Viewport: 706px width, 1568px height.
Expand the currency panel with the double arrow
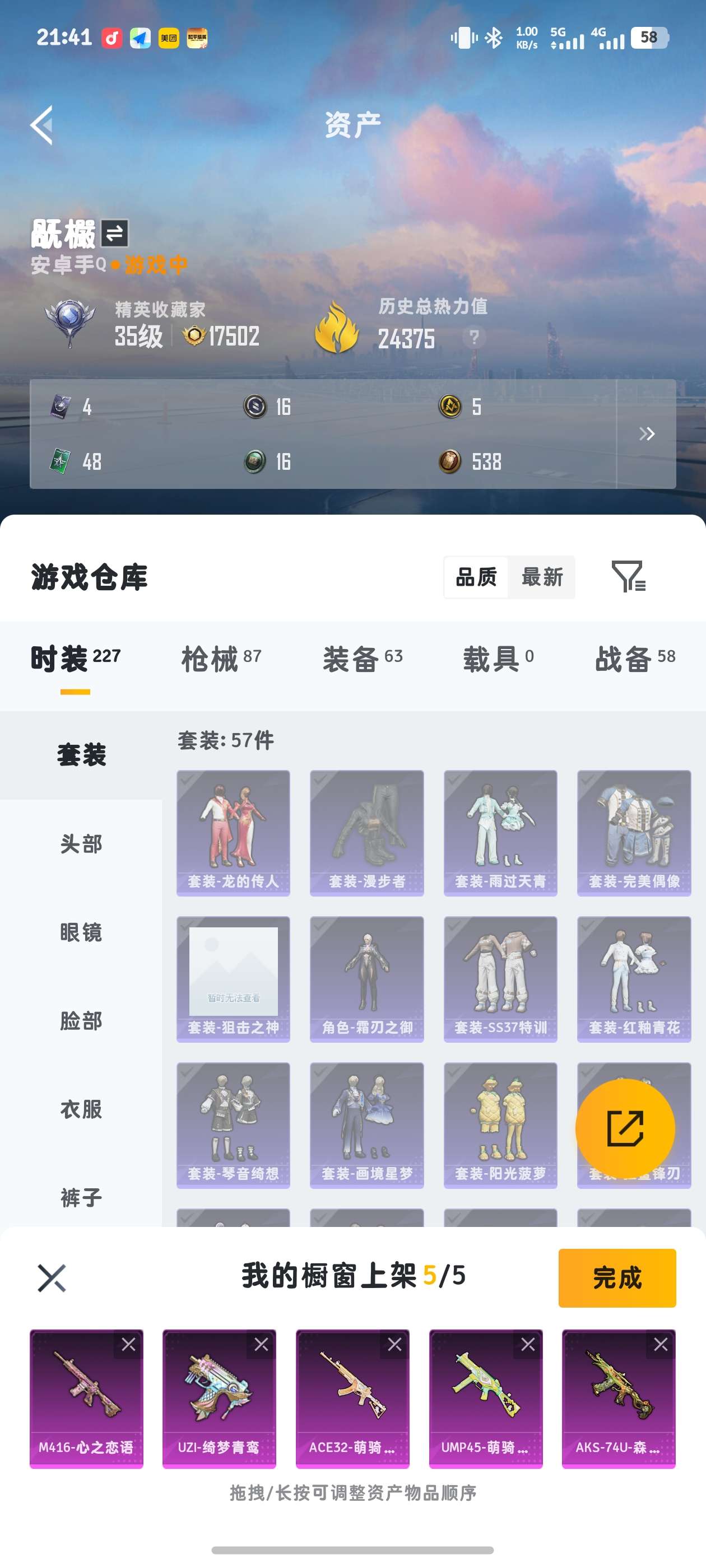pos(646,433)
